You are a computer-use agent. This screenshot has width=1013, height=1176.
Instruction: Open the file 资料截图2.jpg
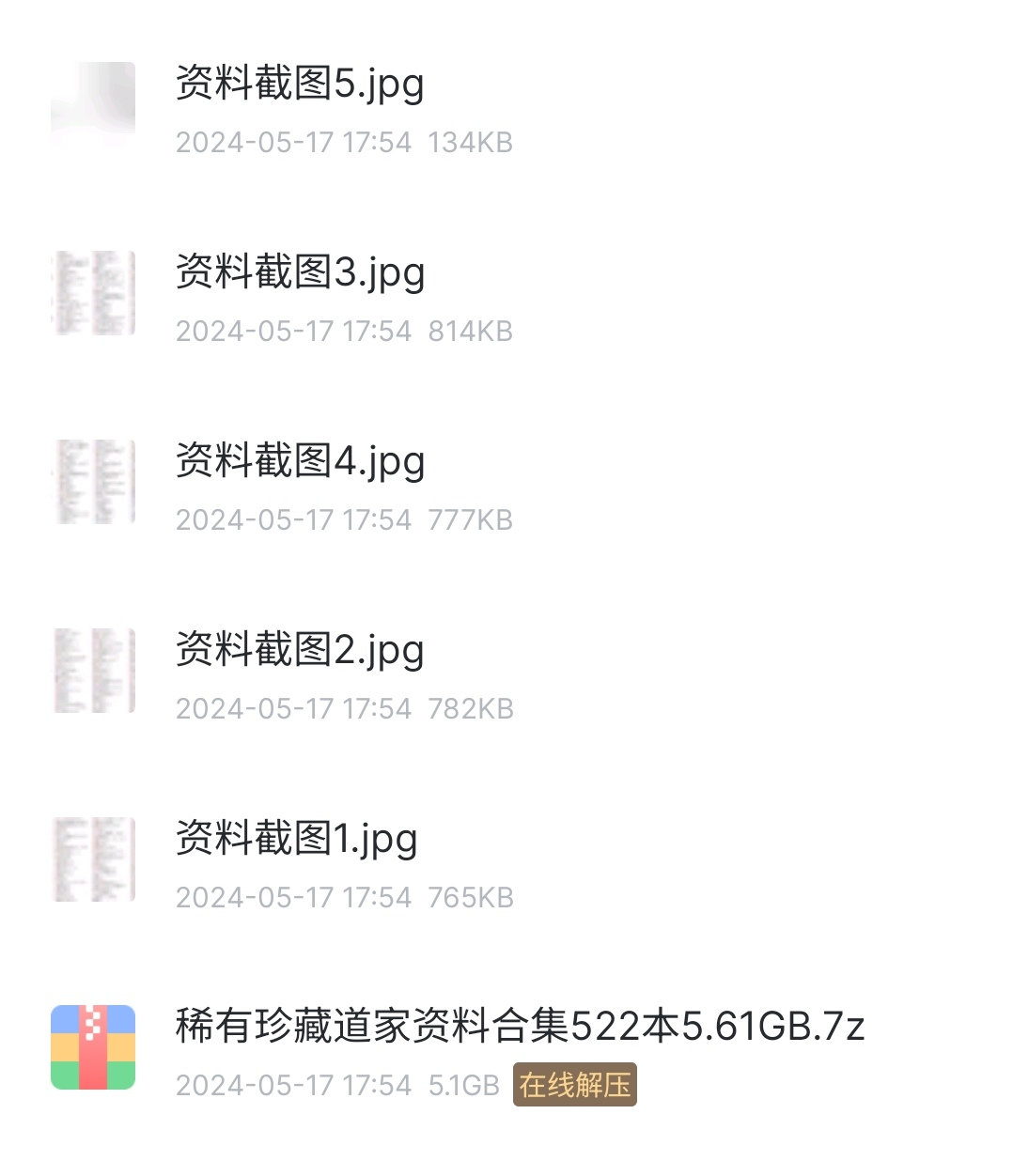point(300,651)
